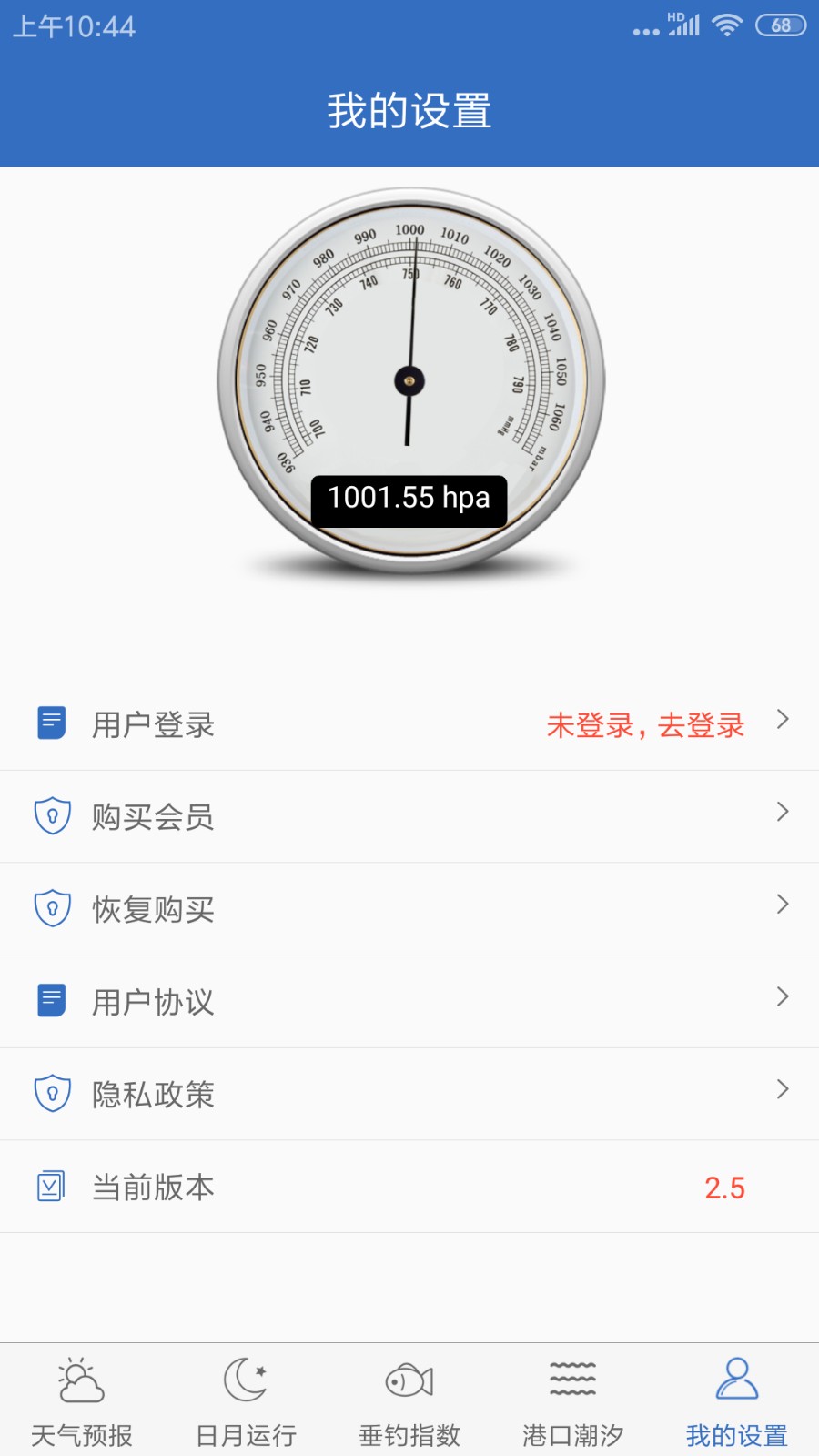Click the version icon next to 当前版本
This screenshot has height=1456, width=819.
tap(52, 1187)
